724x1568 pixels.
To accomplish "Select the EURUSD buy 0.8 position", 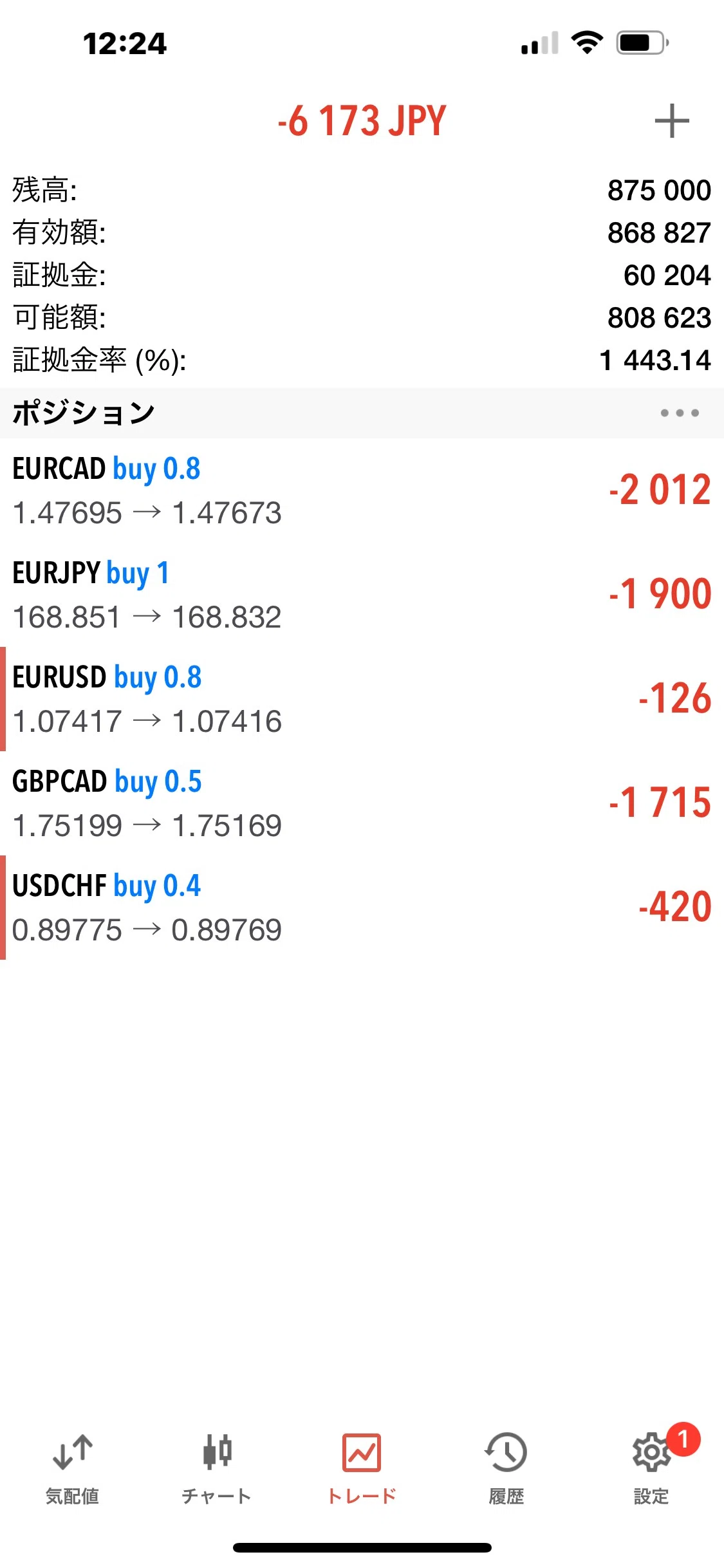I will 362,699.
